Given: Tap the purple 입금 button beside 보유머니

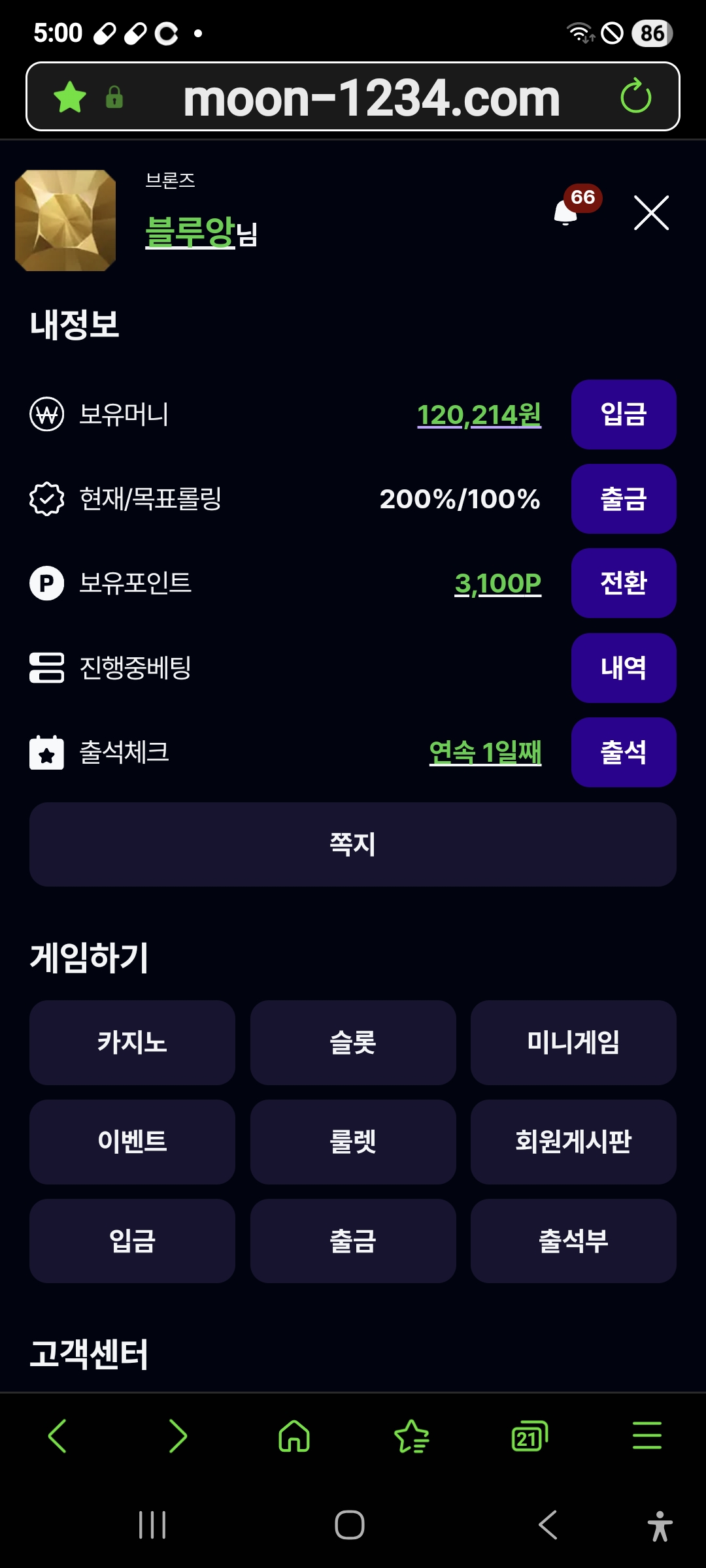Looking at the screenshot, I should (x=624, y=414).
